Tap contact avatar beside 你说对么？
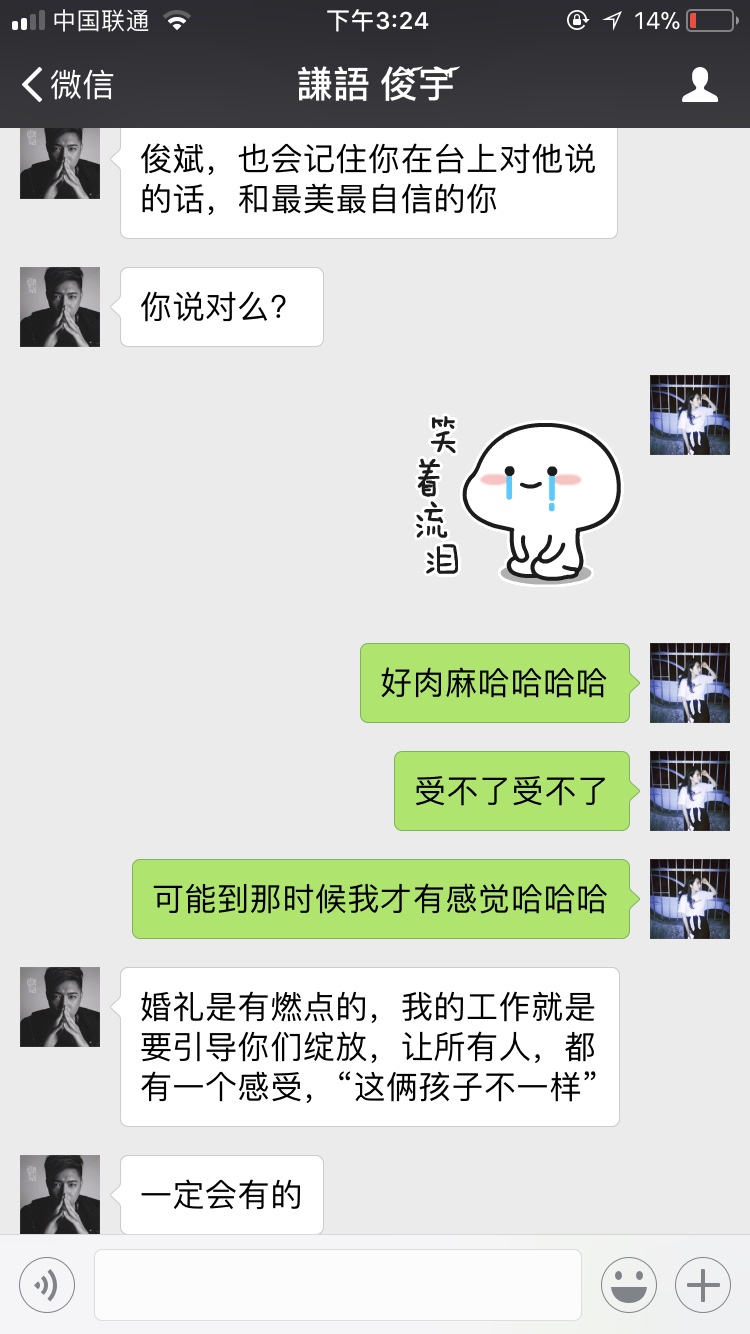Screen dimensions: 750x1334 point(60,307)
